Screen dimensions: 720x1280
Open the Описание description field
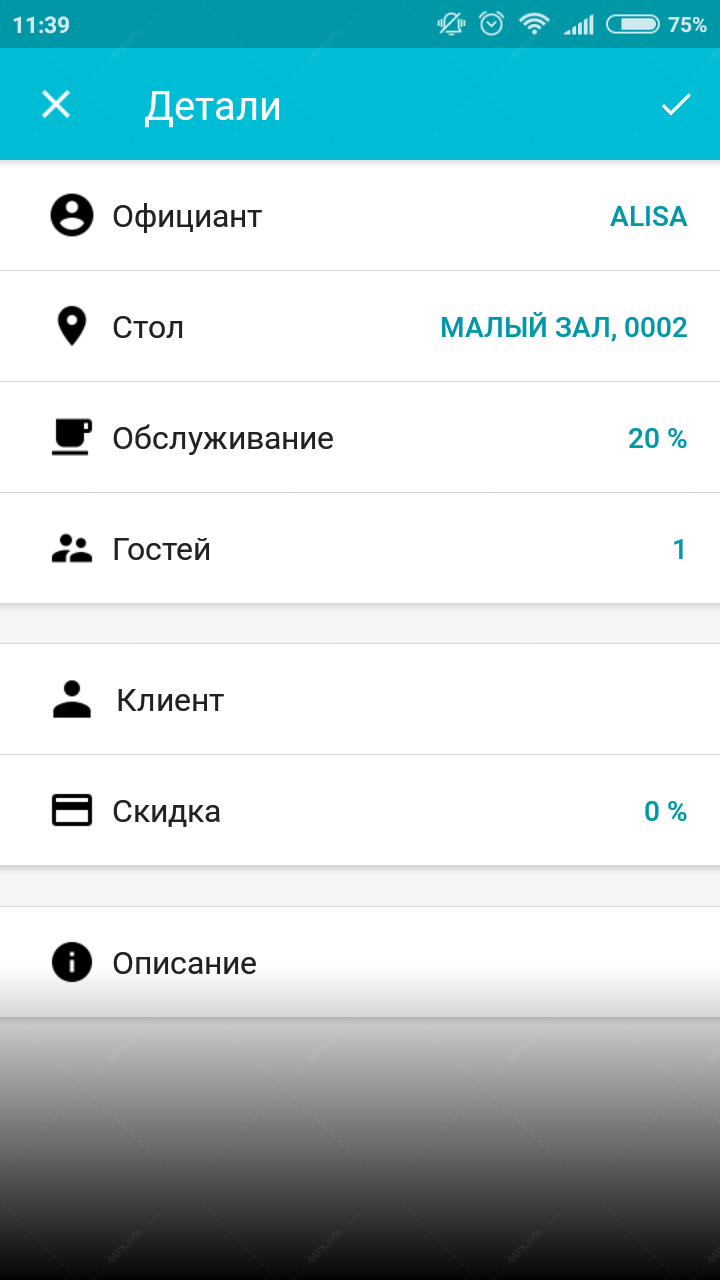pyautogui.click(x=360, y=963)
